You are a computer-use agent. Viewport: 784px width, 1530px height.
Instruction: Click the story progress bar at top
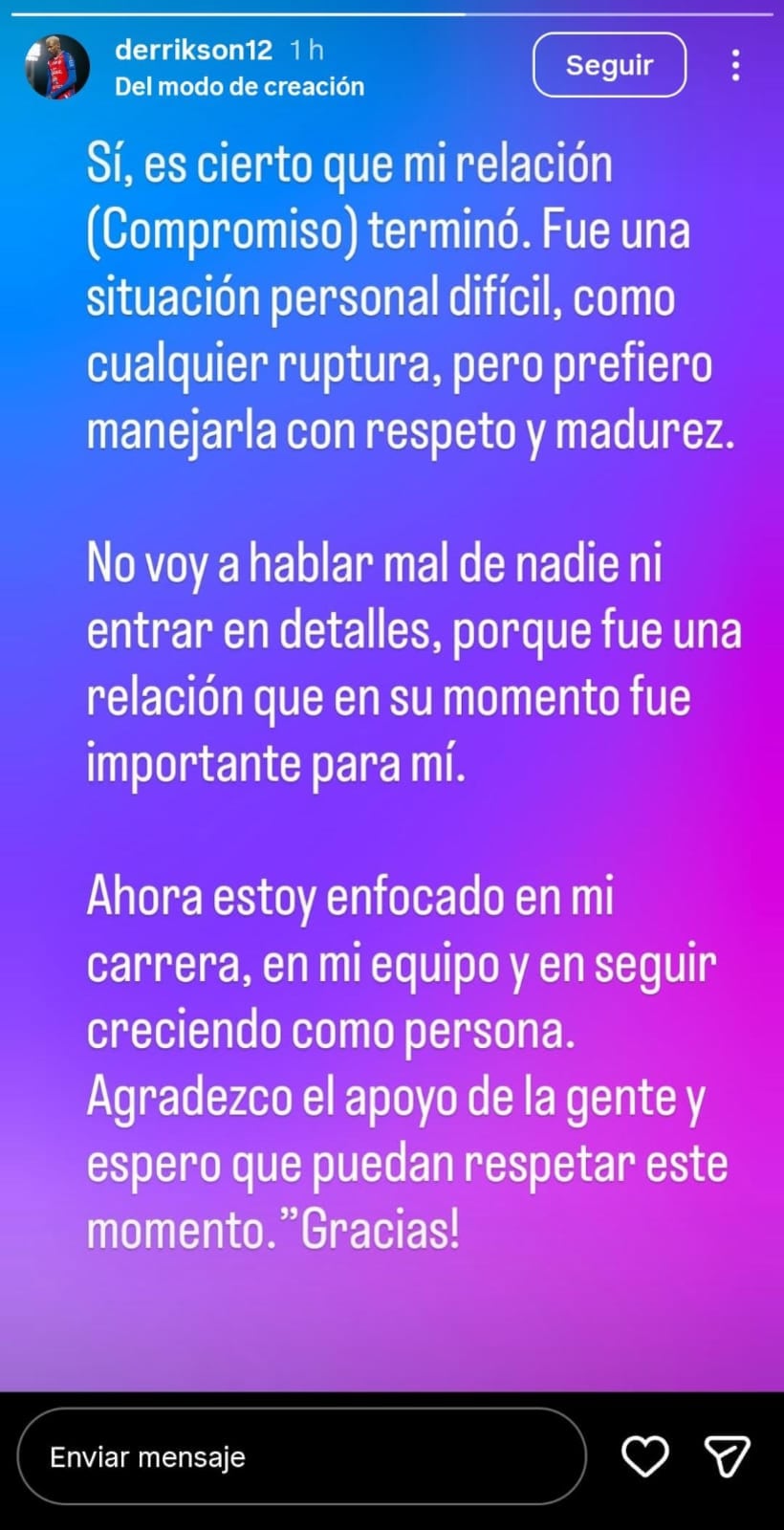click(392, 10)
